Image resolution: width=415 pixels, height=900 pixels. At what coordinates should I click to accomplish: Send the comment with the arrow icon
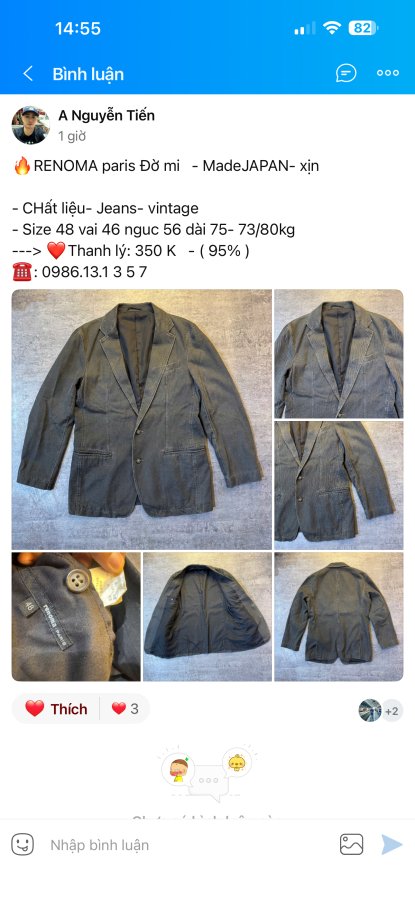(x=391, y=844)
